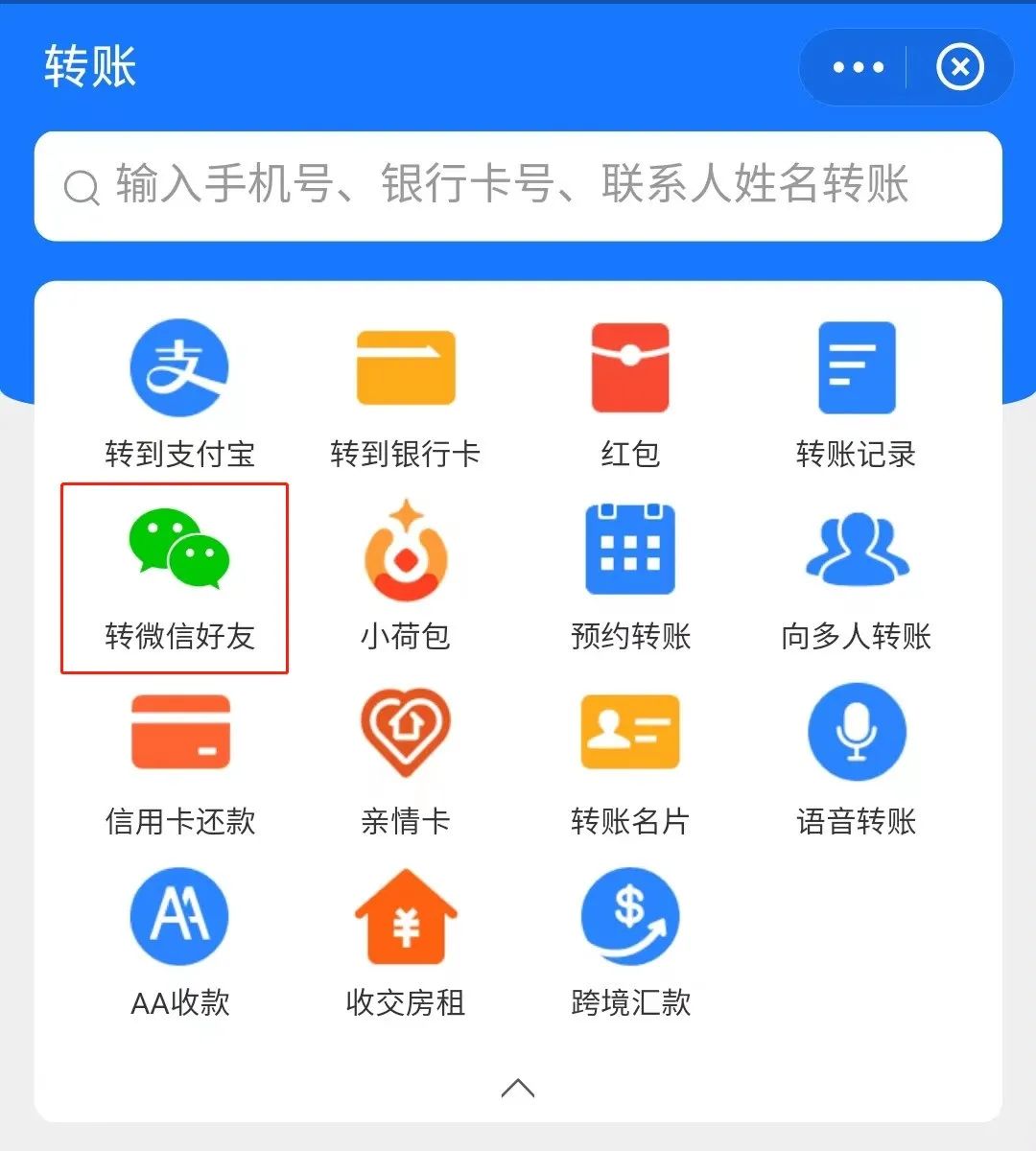Open the ••• more options menu
The image size is (1036, 1151).
tap(857, 67)
